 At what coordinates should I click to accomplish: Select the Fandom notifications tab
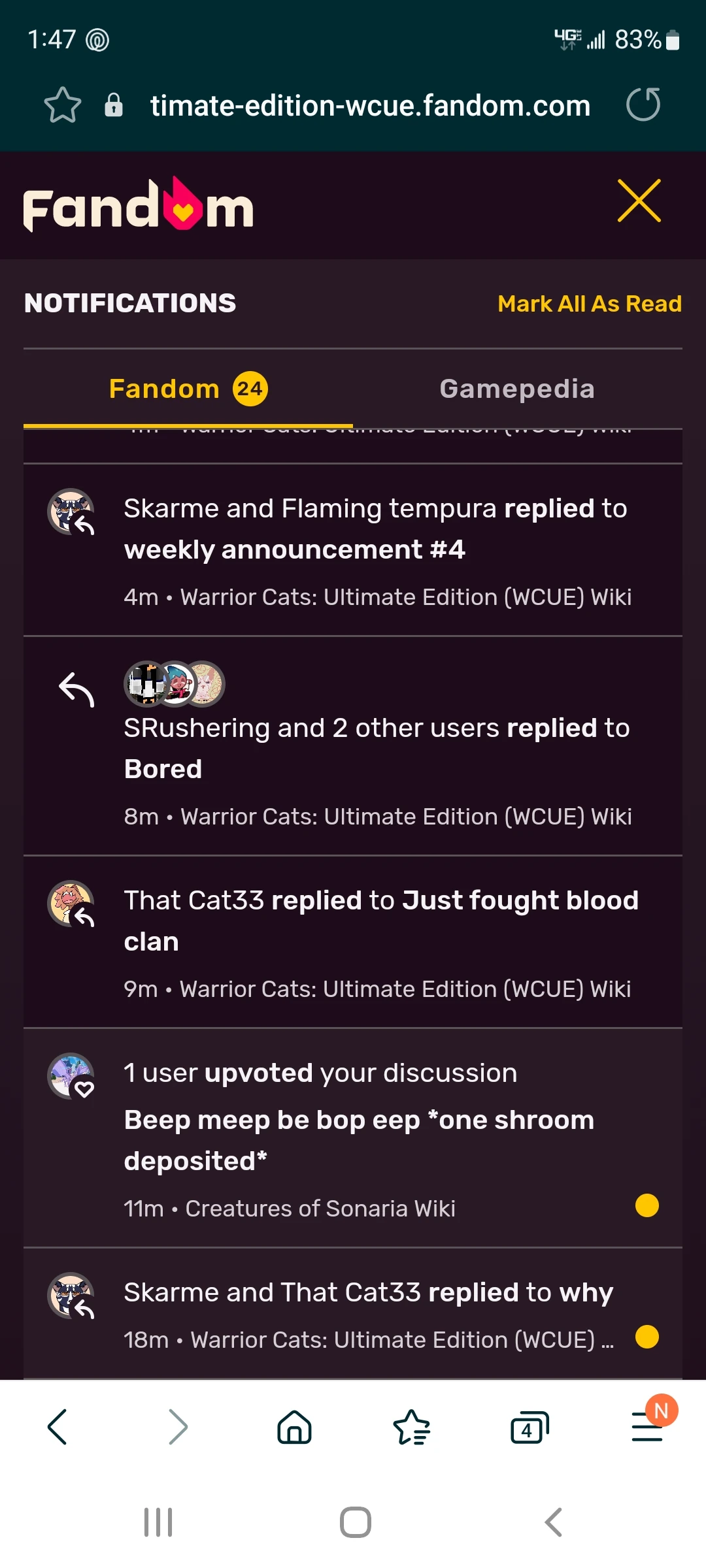pos(188,389)
